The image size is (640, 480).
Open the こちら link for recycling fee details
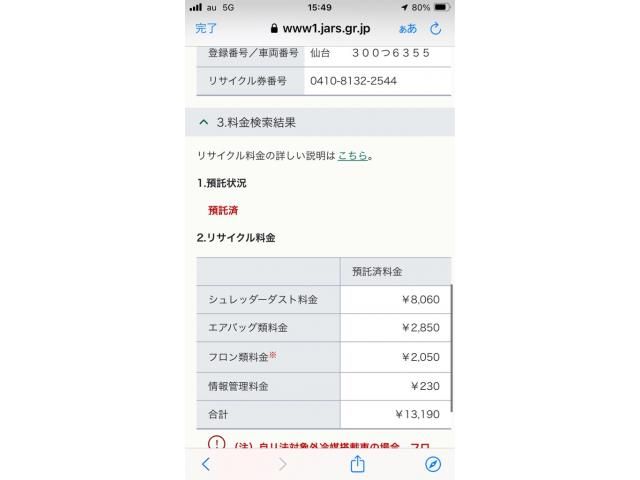coord(351,156)
